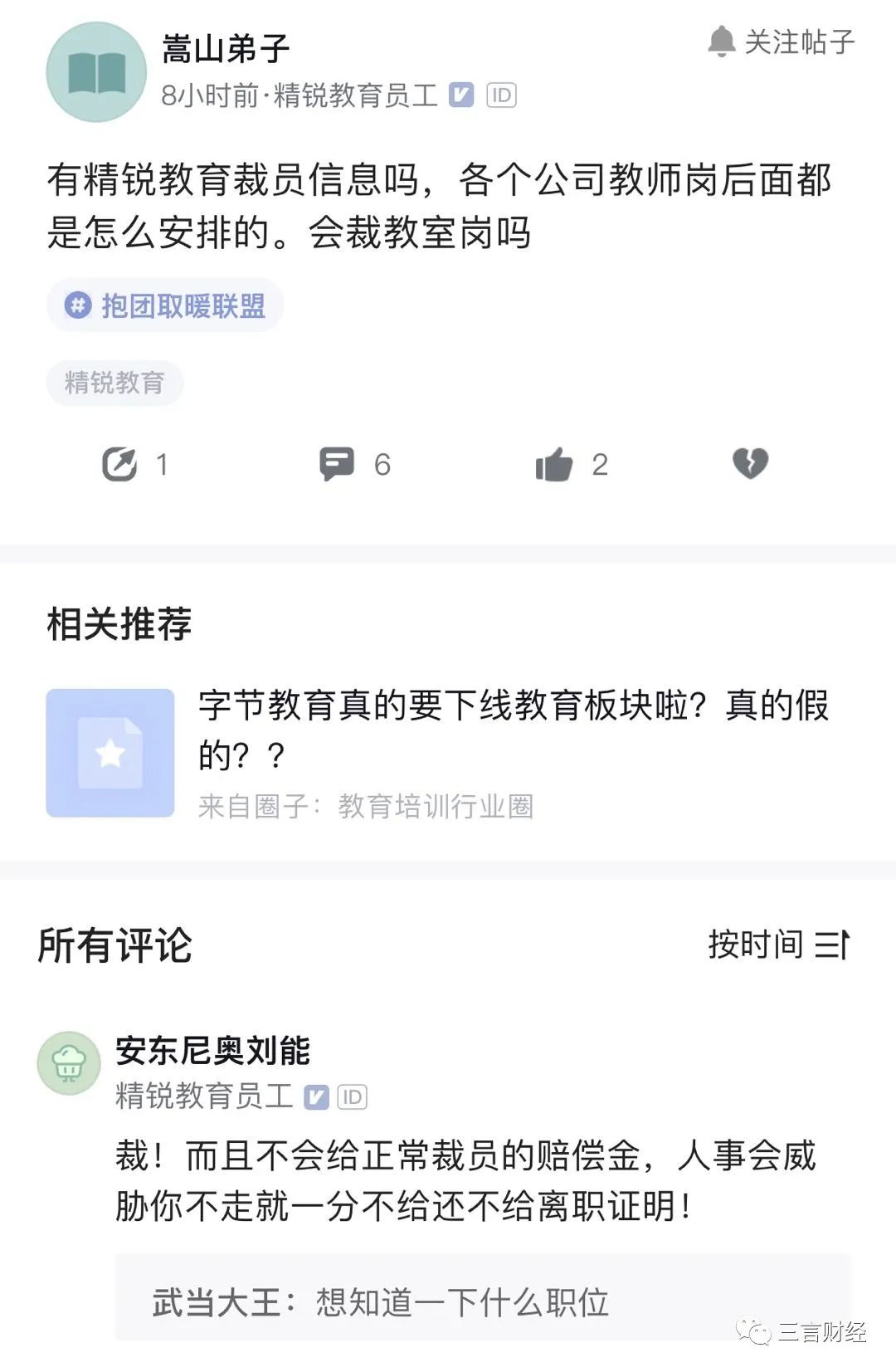
Task: Open the comments icon showing 6
Action: point(338,463)
